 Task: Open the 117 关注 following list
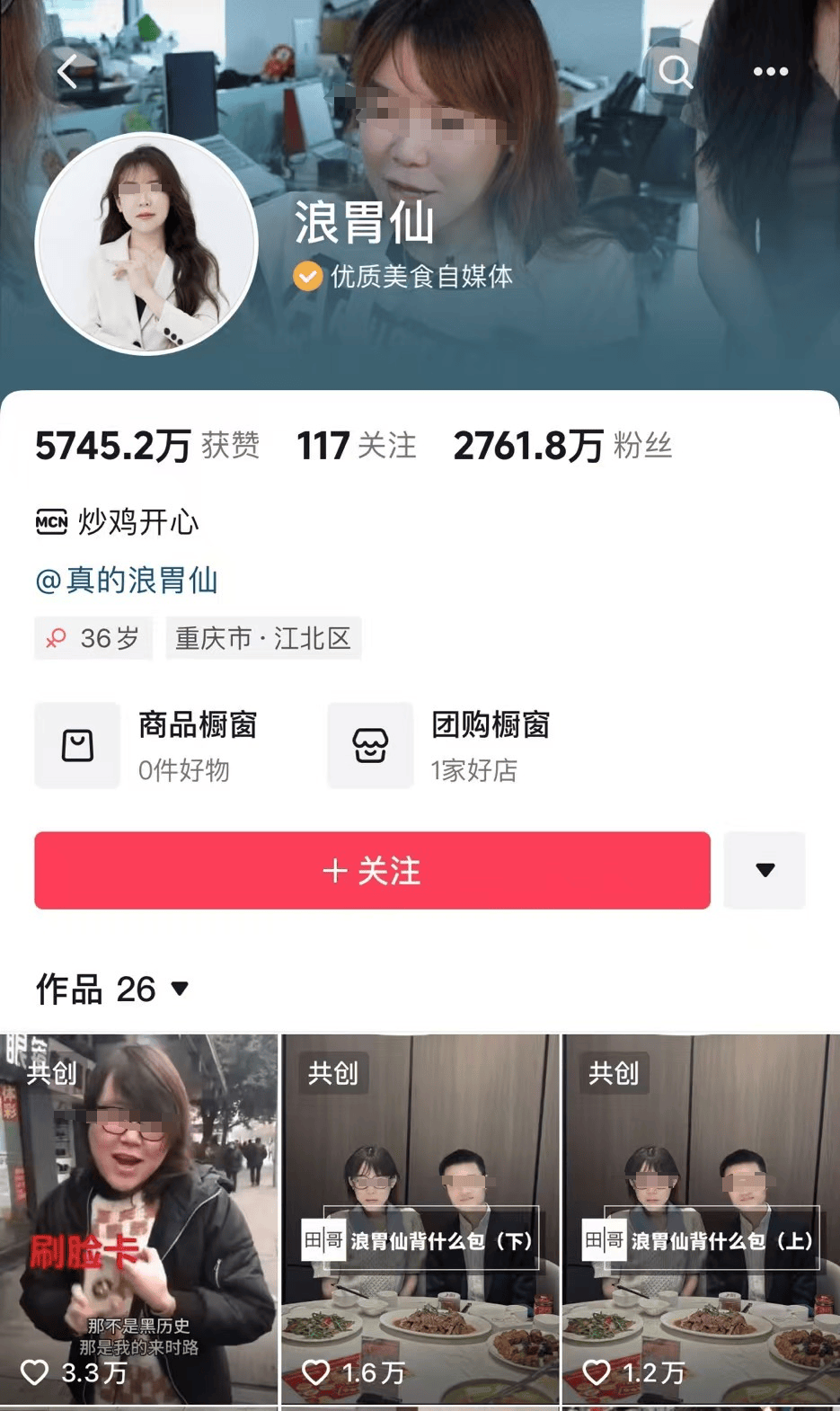click(357, 446)
